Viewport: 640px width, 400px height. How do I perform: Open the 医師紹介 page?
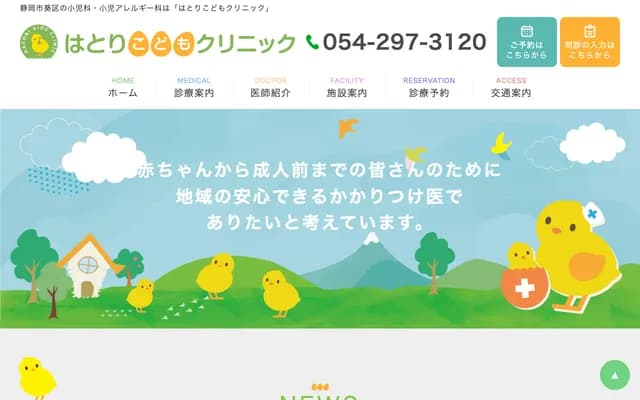tap(270, 87)
